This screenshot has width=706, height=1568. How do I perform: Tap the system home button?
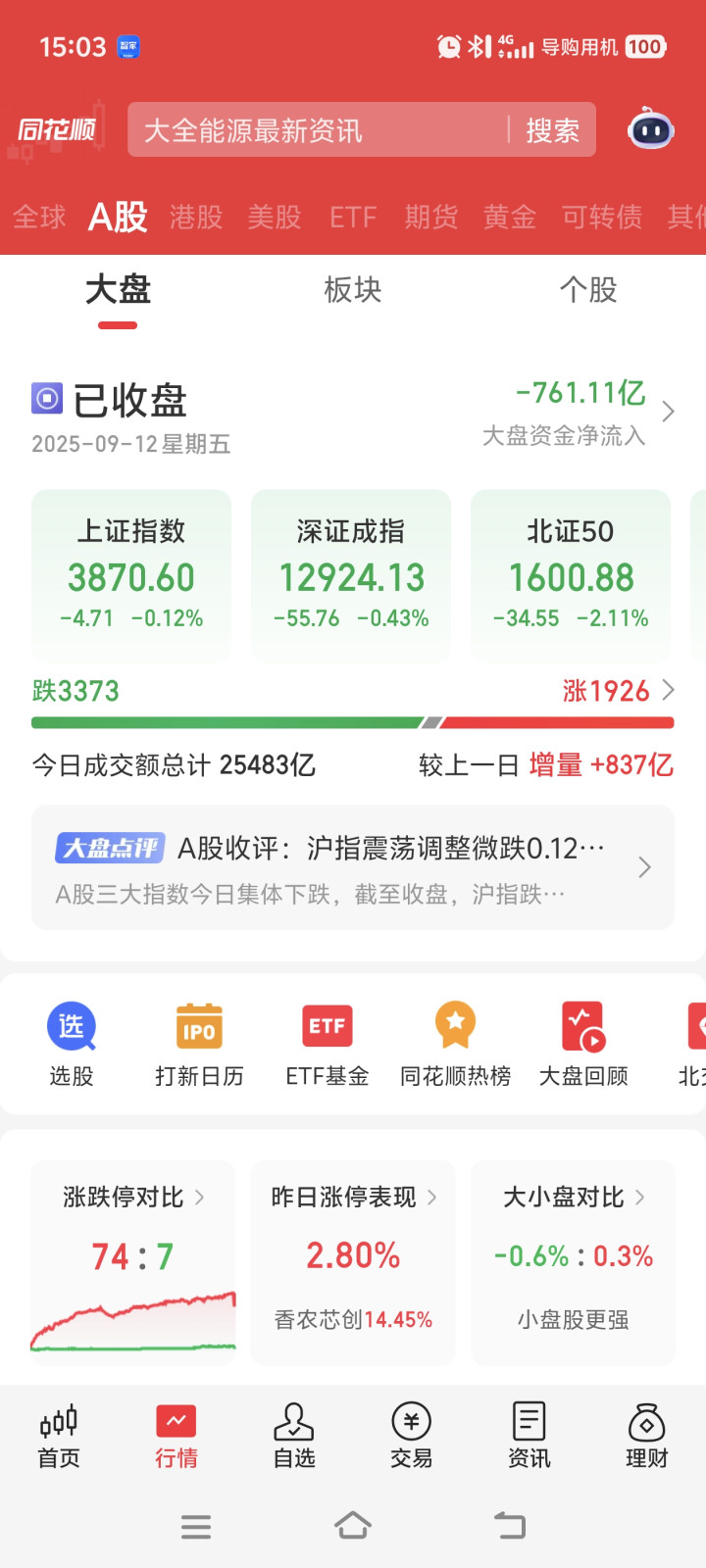(x=353, y=1526)
